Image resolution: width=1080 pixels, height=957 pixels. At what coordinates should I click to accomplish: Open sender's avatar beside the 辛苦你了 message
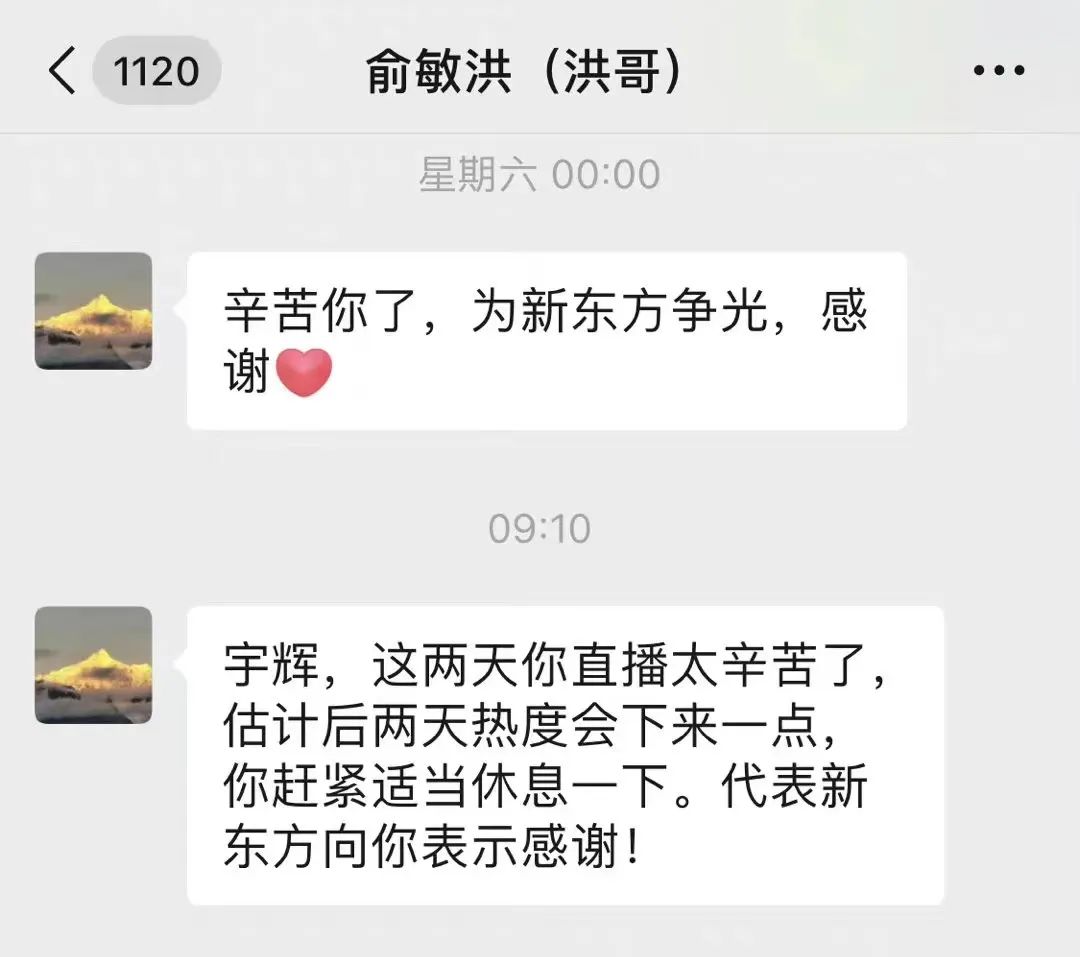click(94, 311)
